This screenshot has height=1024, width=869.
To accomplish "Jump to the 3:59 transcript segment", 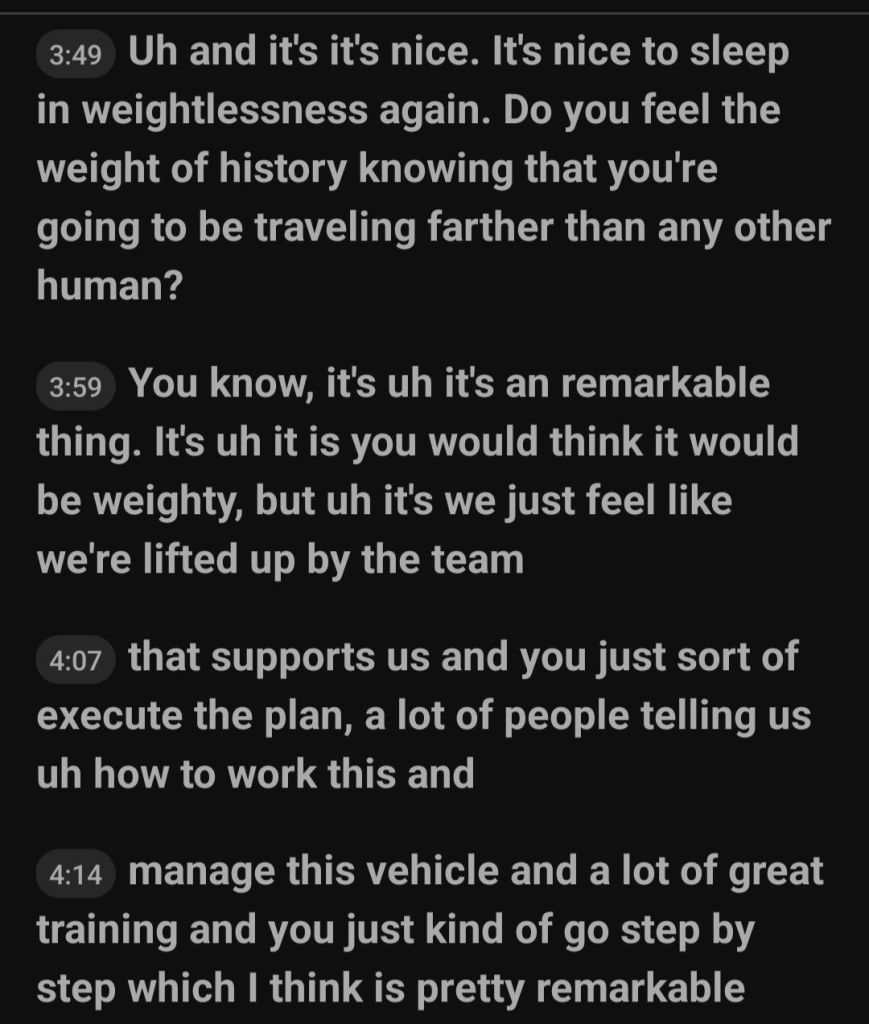I will [76, 387].
